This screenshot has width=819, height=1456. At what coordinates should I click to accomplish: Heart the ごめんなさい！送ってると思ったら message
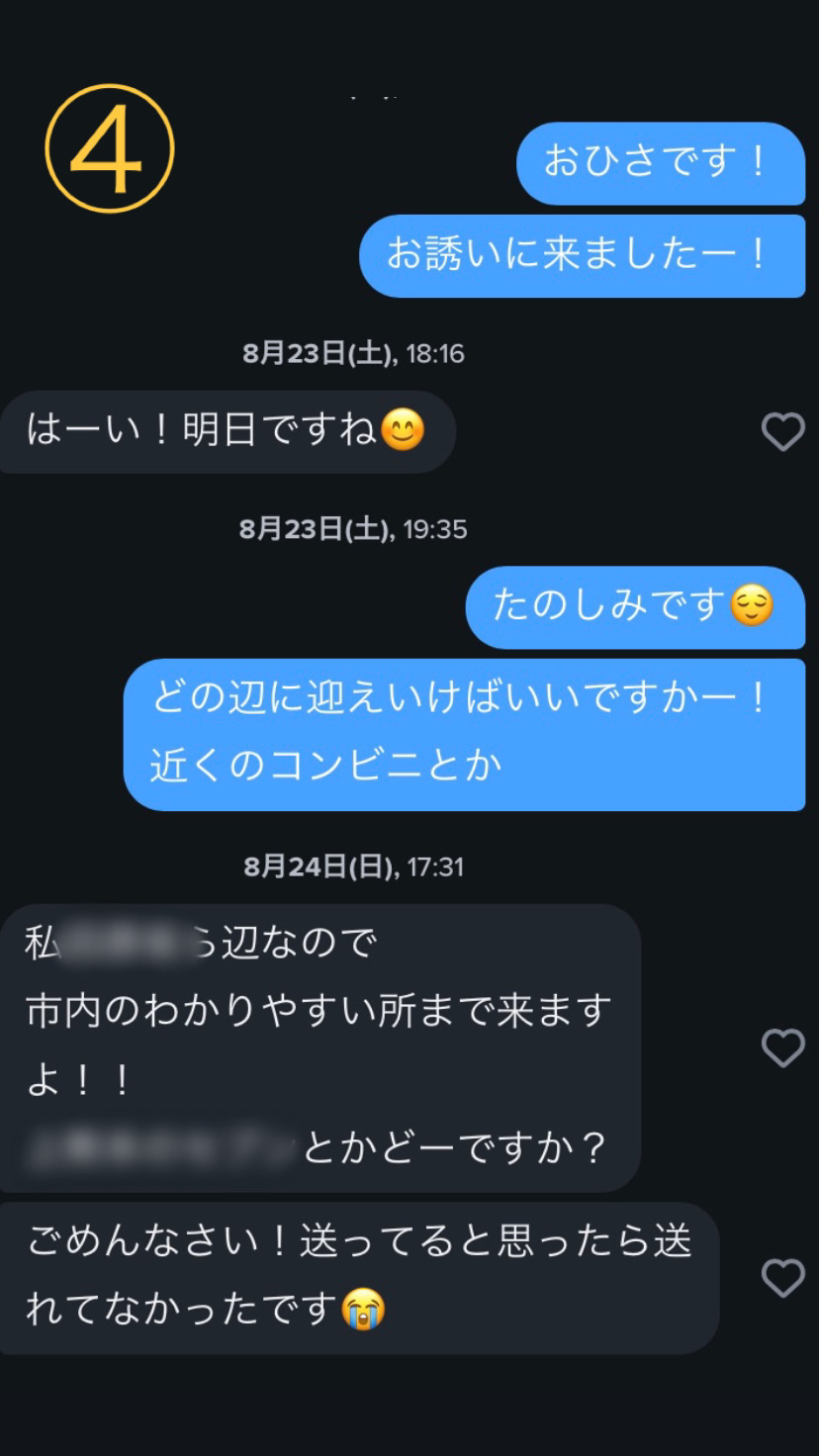tap(782, 1278)
